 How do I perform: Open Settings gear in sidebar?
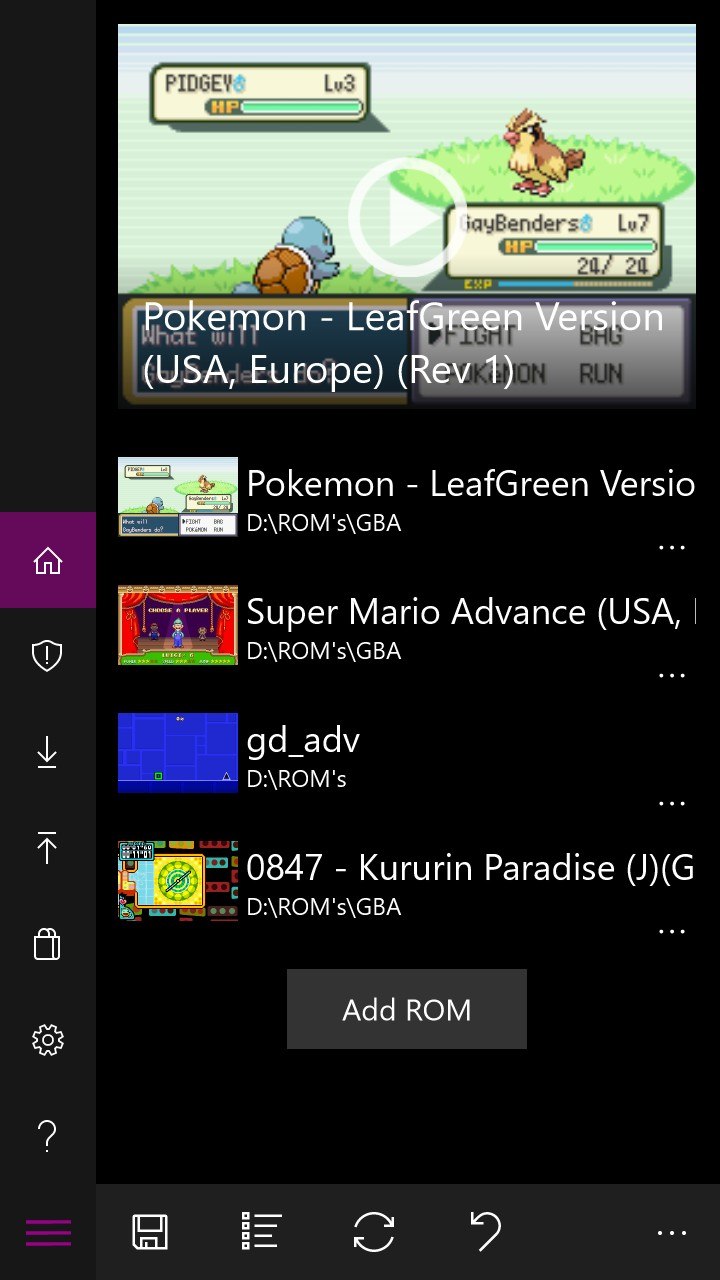48,1040
